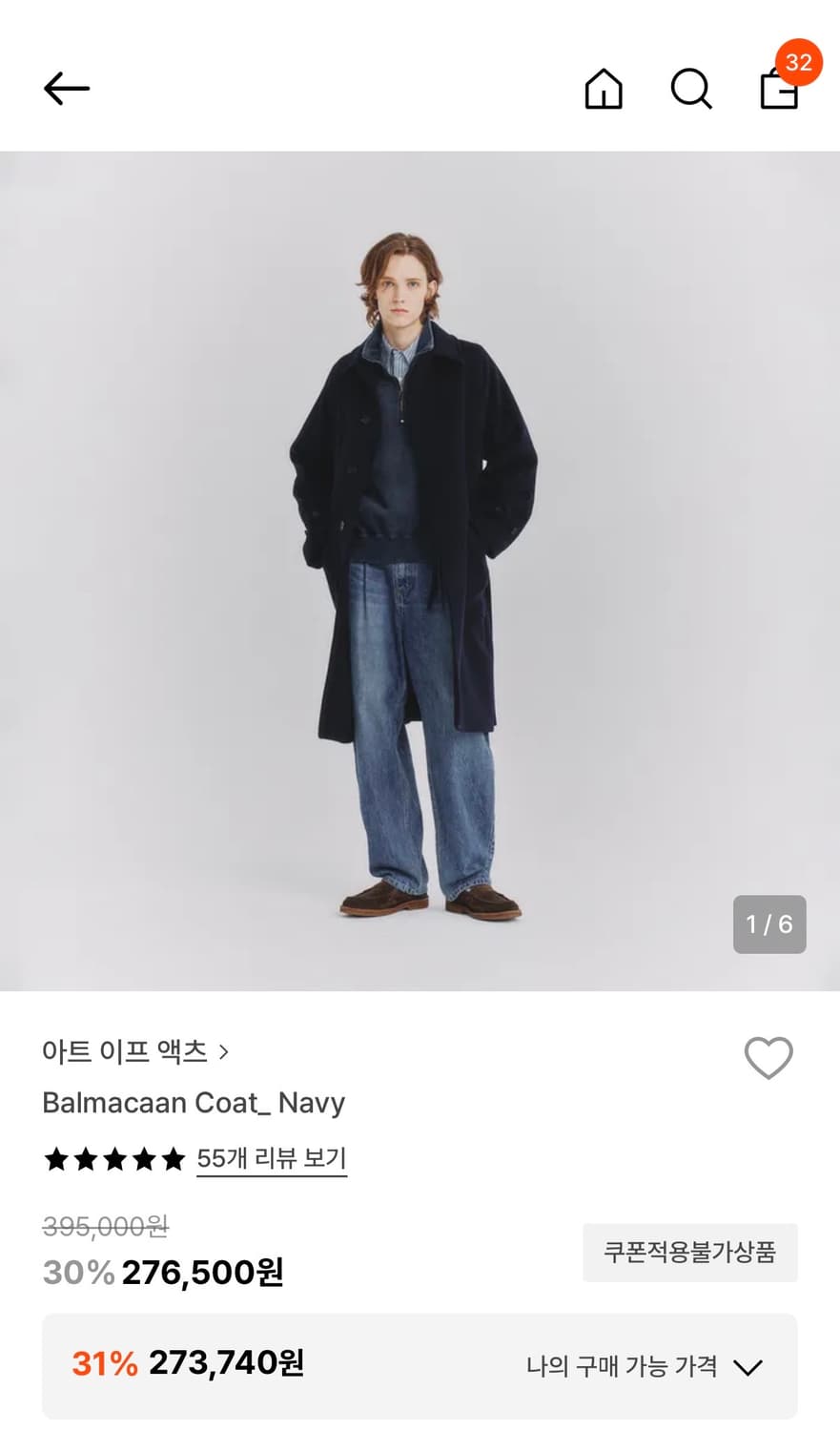Click the 1/6 image counter
Image resolution: width=840 pixels, height=1431 pixels.
(x=768, y=923)
